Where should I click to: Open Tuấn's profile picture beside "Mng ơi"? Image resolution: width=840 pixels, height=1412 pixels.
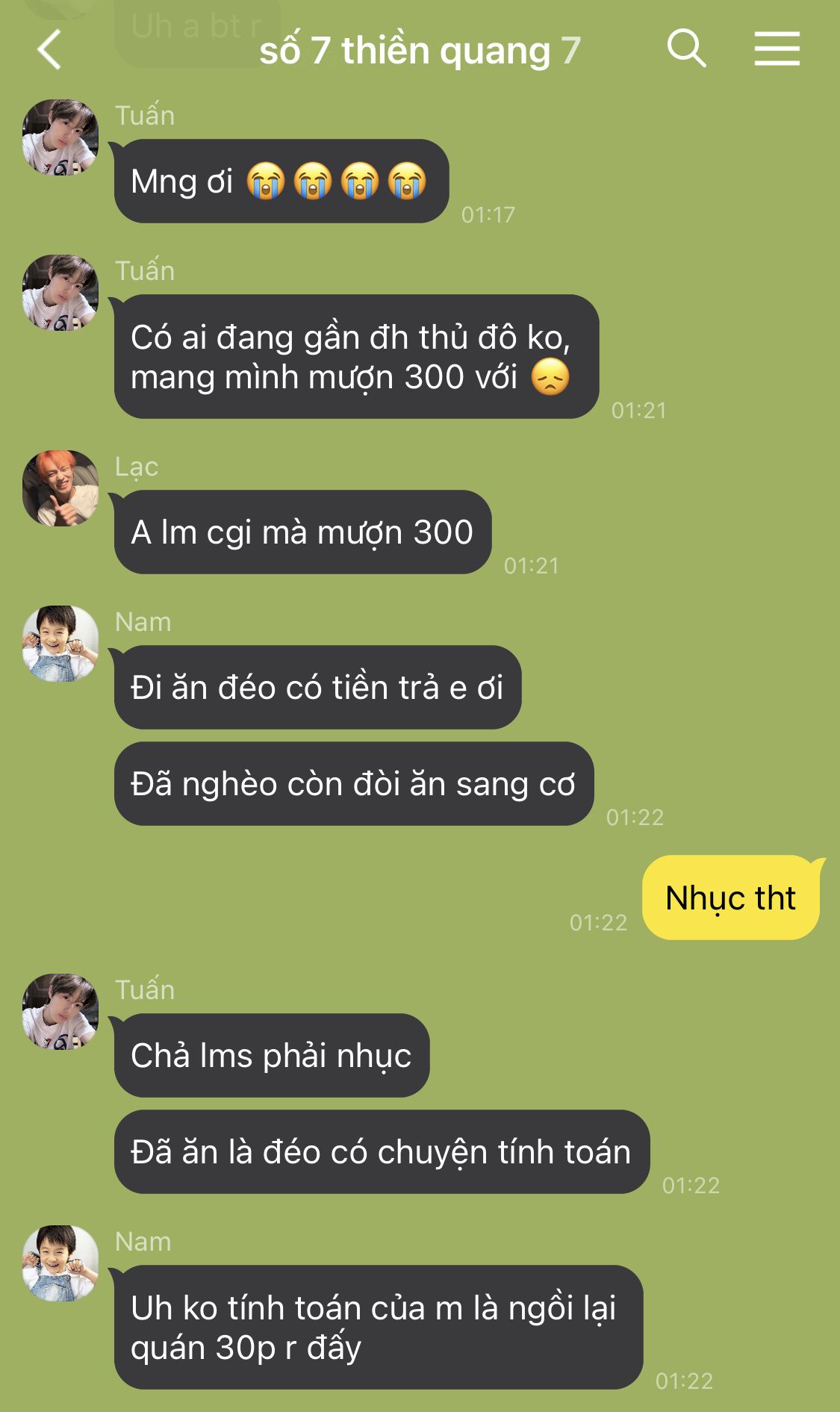(60, 138)
